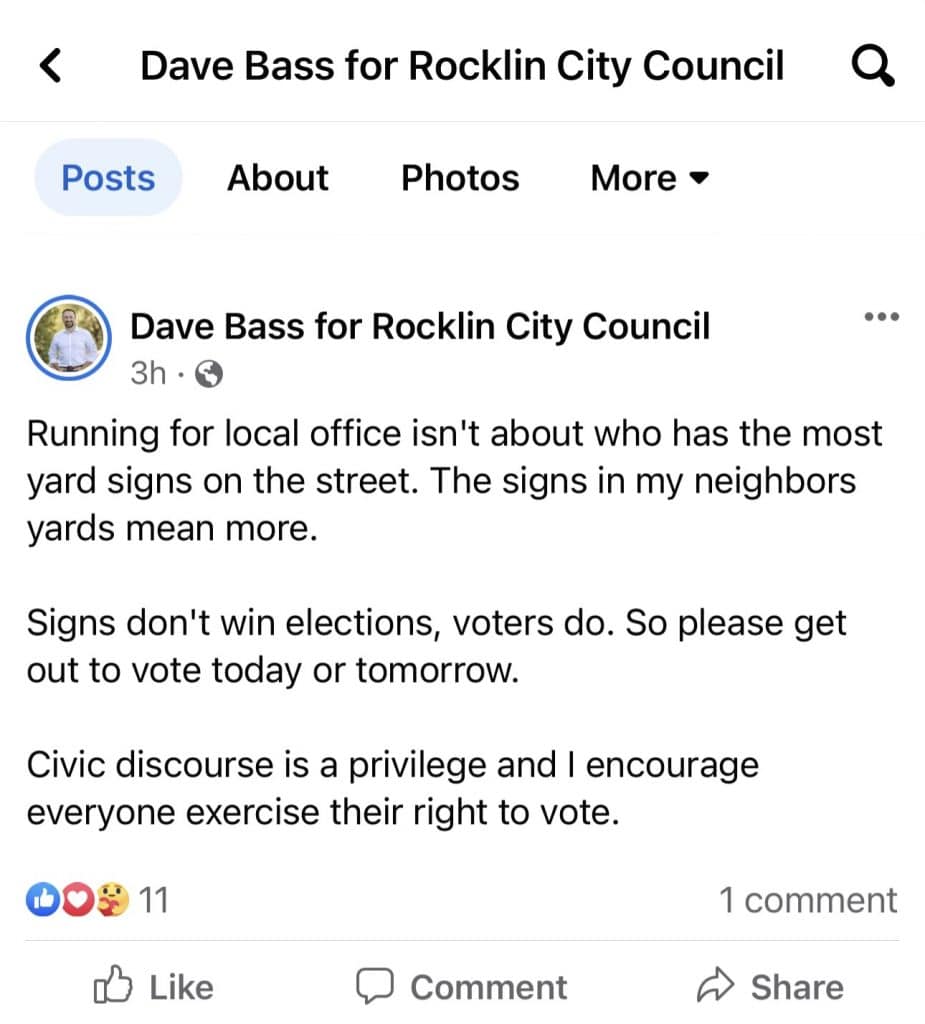Open the post's three-dot options menu
The height and width of the screenshot is (1024, 925).
pyautogui.click(x=881, y=317)
